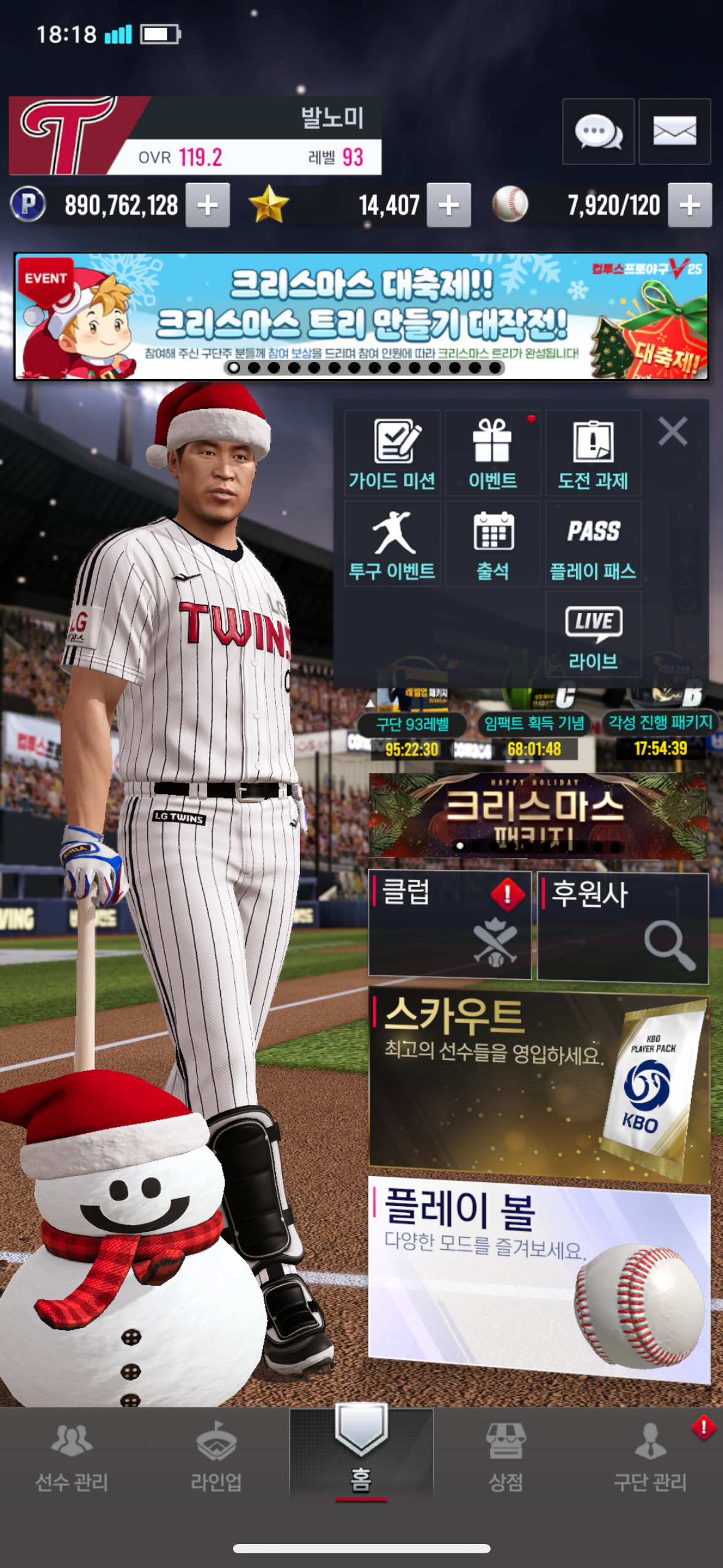Recharge baseballs with the plus button
Image resolution: width=723 pixels, height=1568 pixels.
click(689, 205)
